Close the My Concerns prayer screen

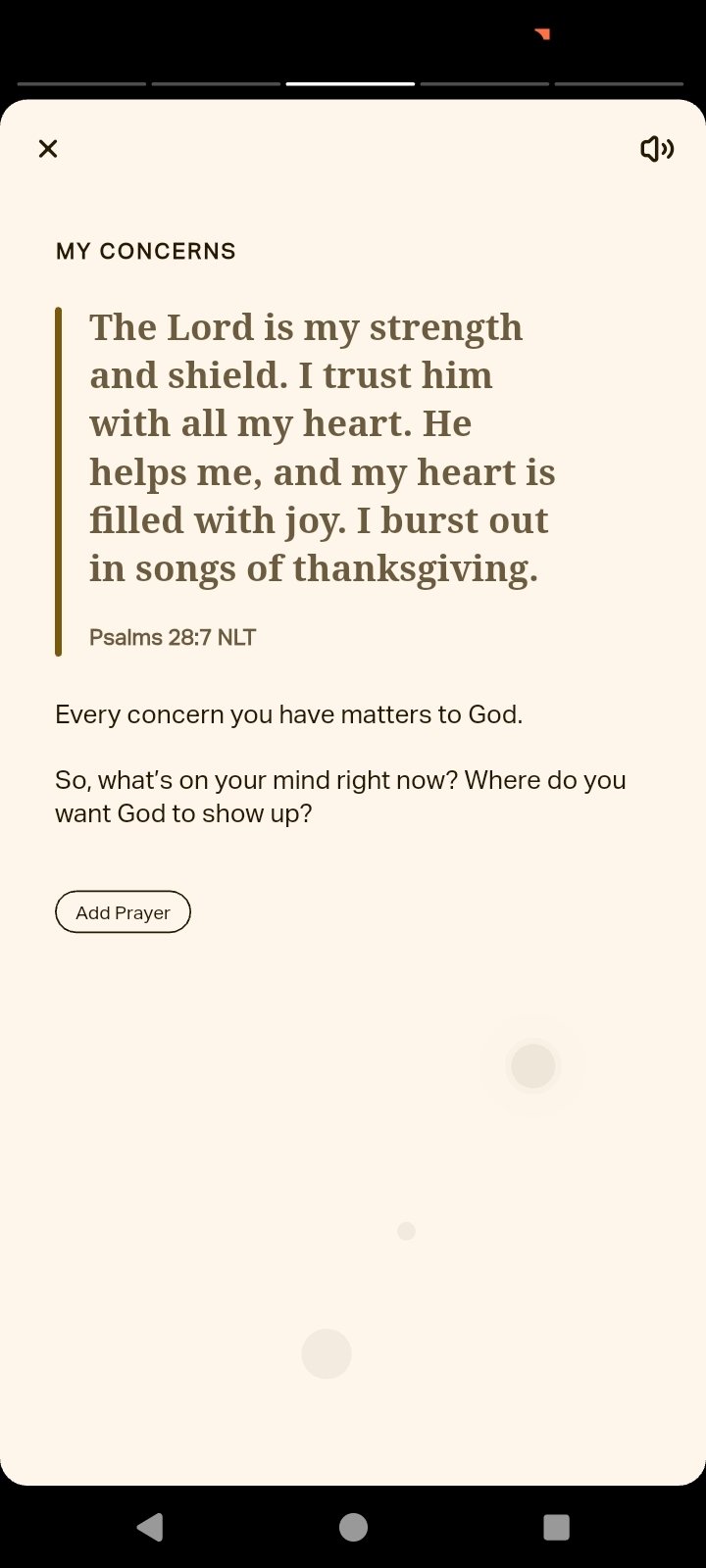point(48,149)
